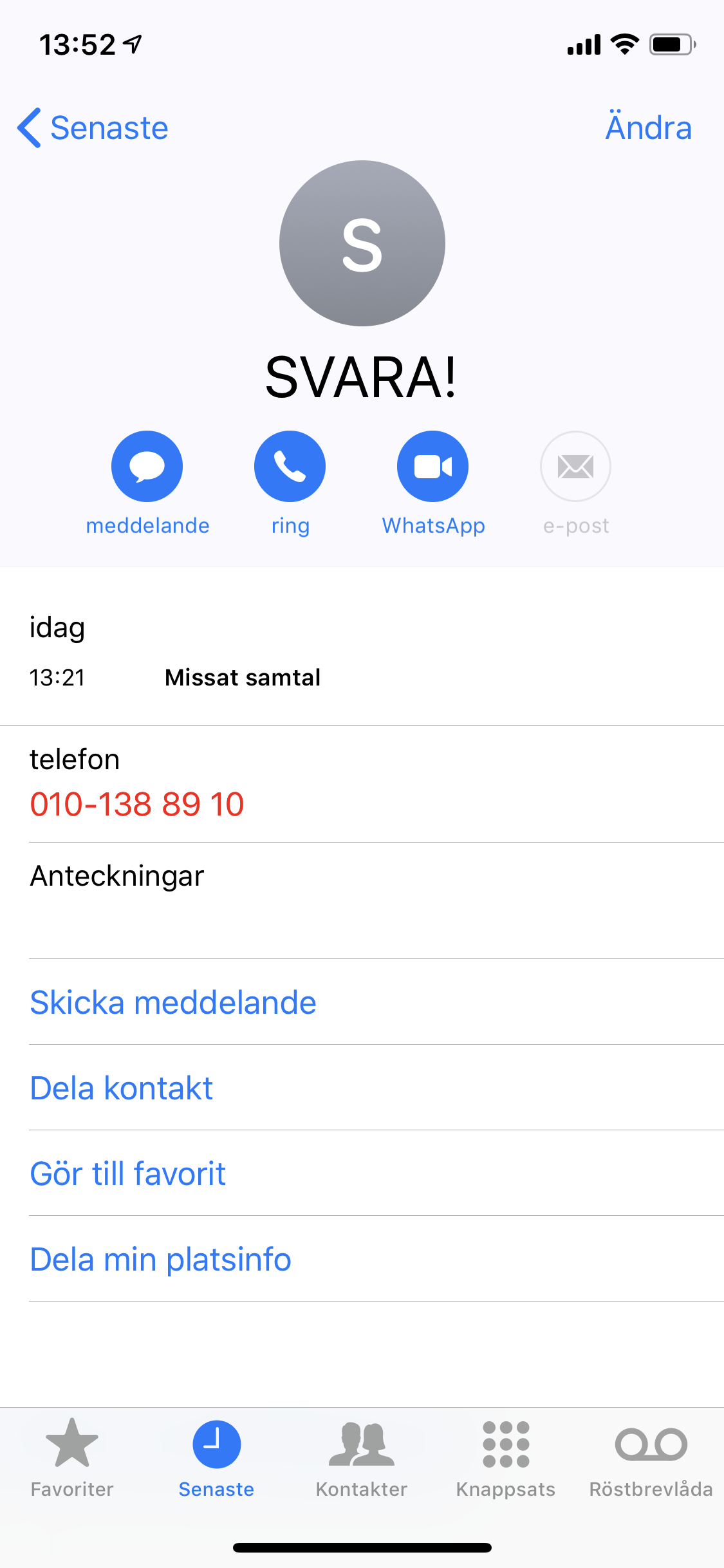Tap Dela min platsinfo
The height and width of the screenshot is (1568, 724).
pyautogui.click(x=161, y=1259)
